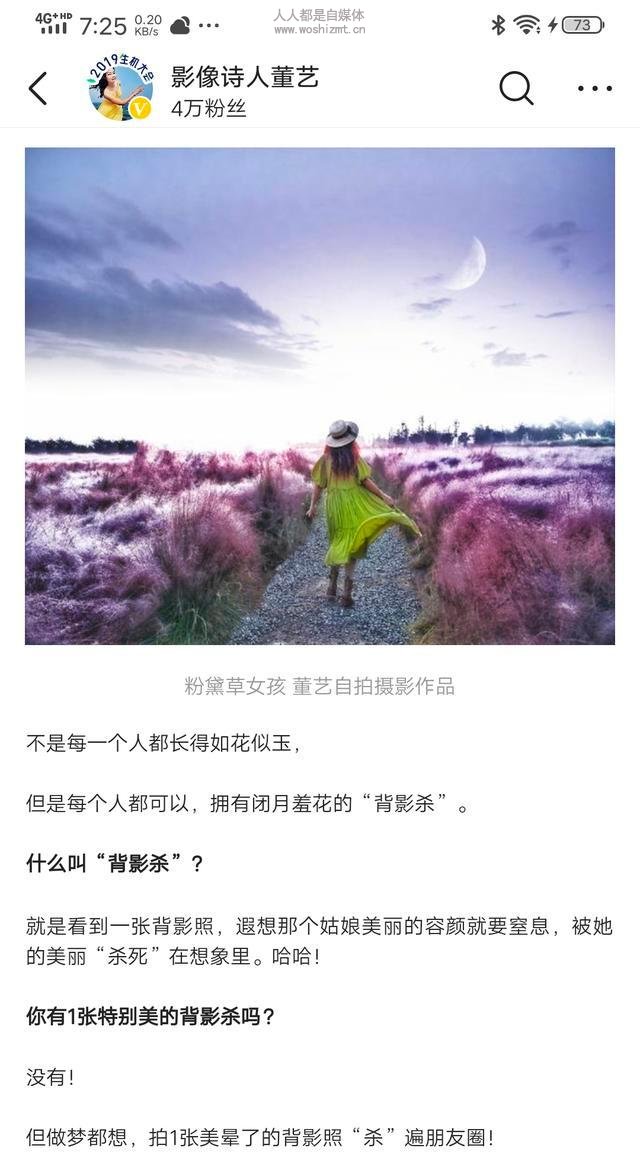Viewport: 640px width, 1161px height.
Task: Open 影像诗人董艺 profile avatar
Action: click(120, 89)
